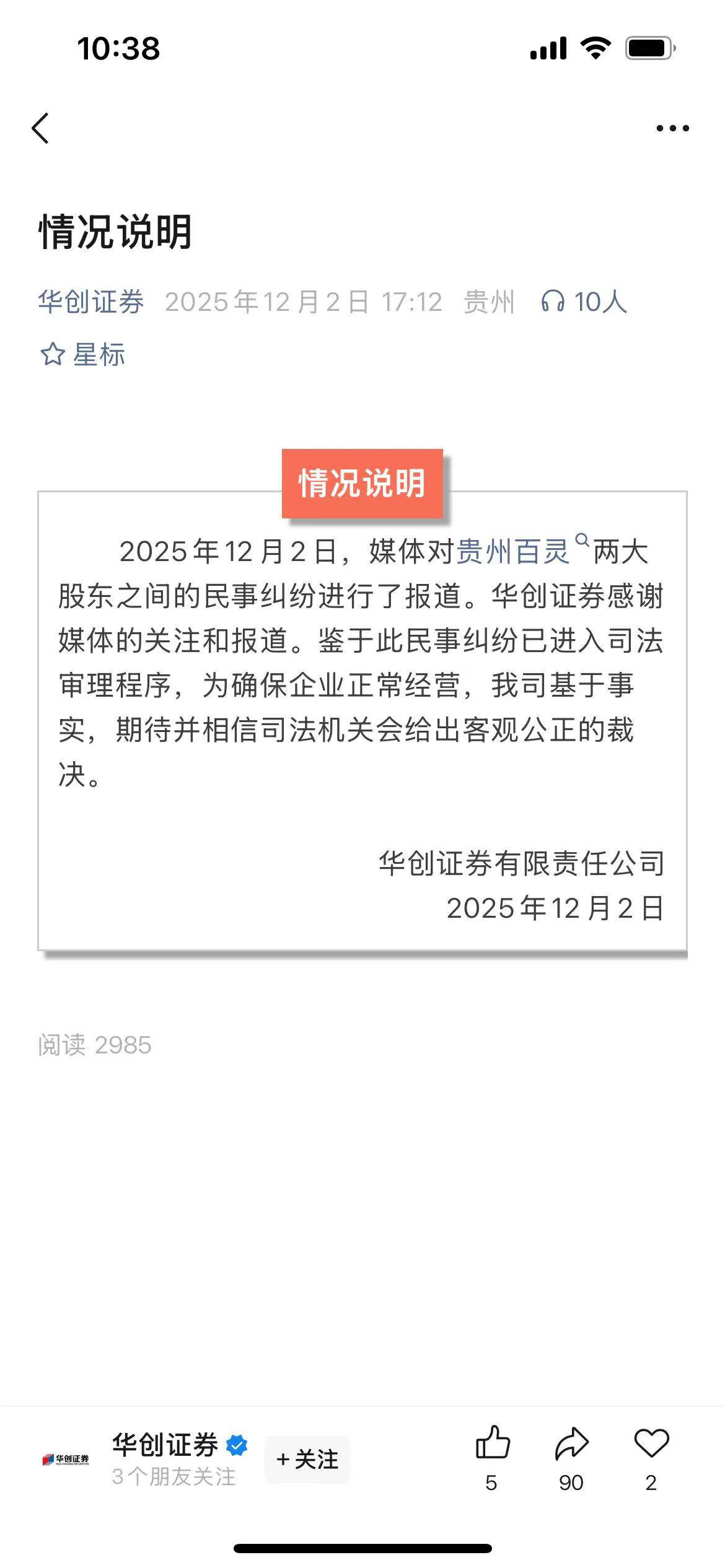Open the 华创证券 account link under the title
The height and width of the screenshot is (1568, 725).
point(90,302)
